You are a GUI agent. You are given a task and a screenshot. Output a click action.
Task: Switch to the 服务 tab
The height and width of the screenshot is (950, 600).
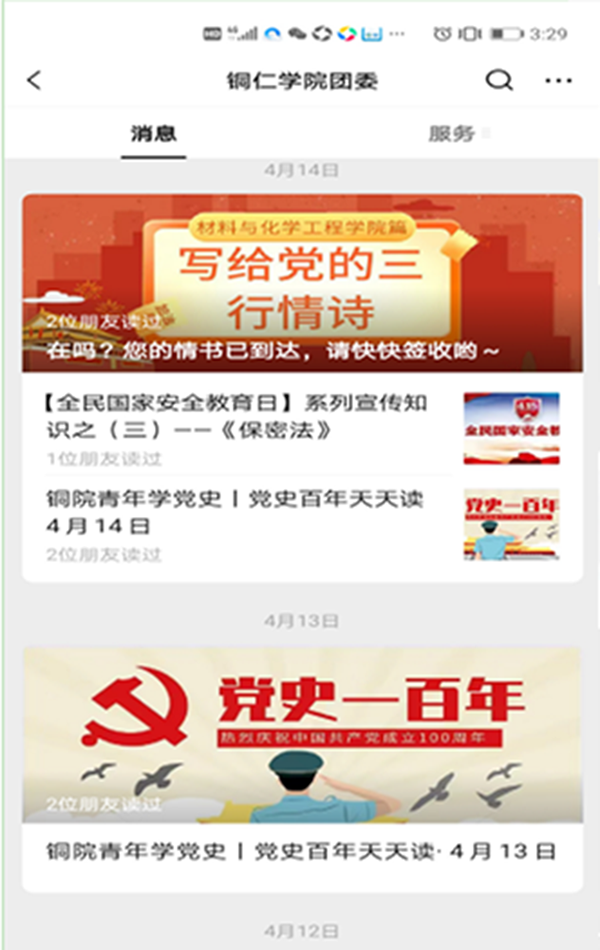[452, 134]
